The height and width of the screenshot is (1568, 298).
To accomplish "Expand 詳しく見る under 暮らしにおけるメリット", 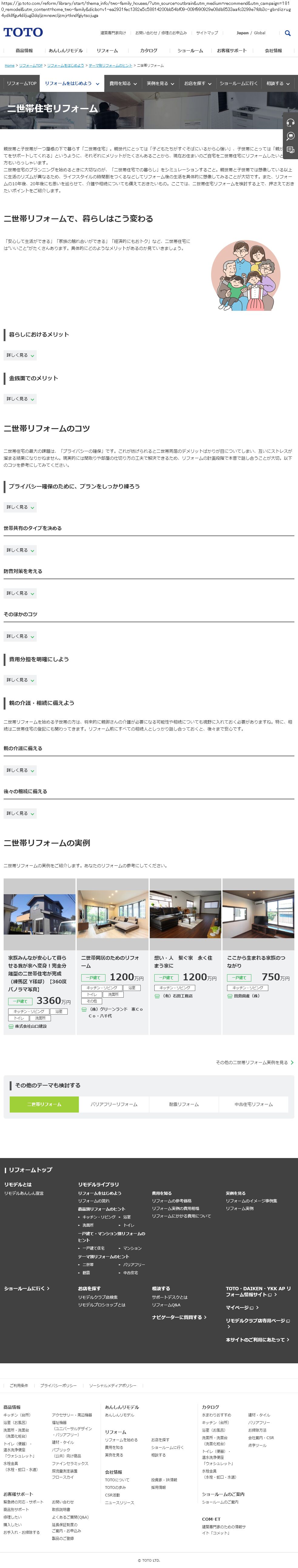I will tap(21, 355).
